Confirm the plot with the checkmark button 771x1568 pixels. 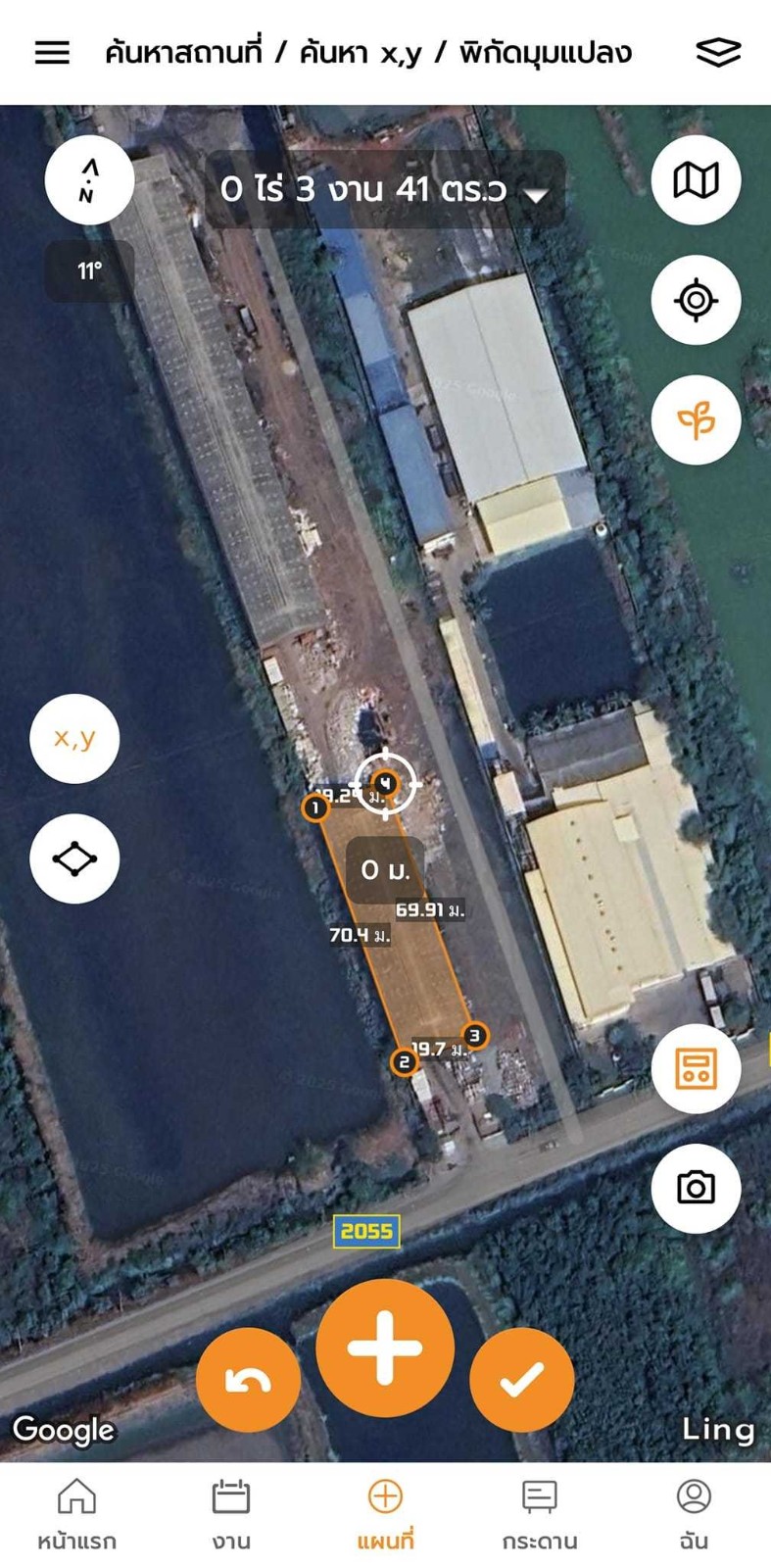(x=521, y=1380)
